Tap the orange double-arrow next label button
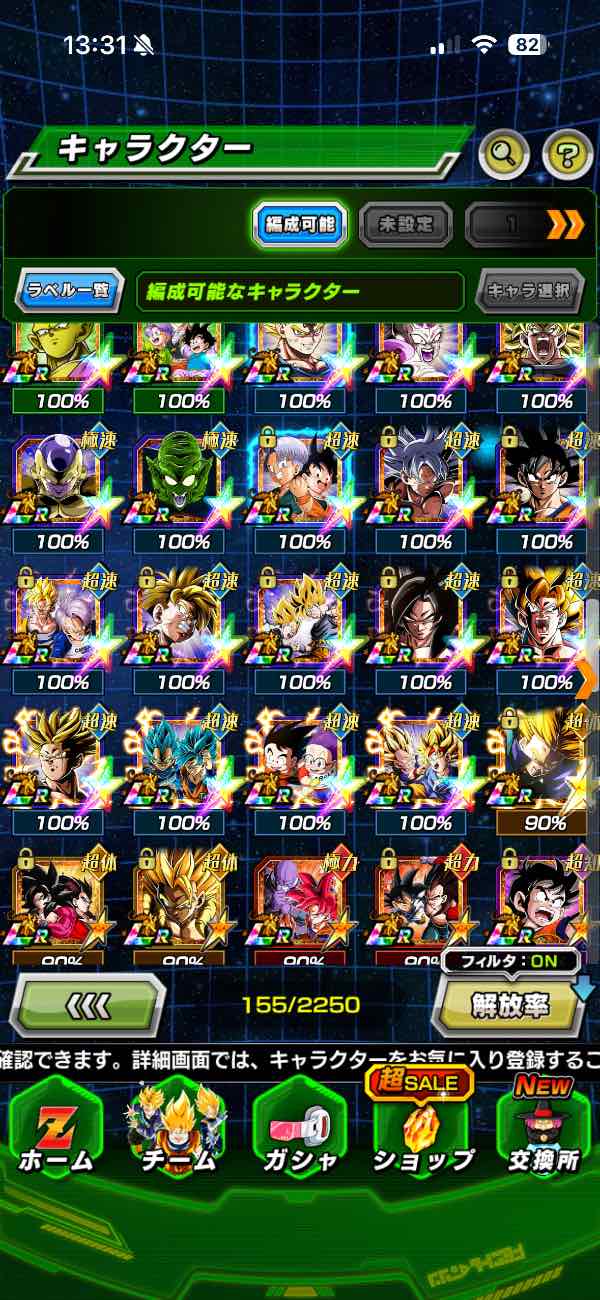Viewport: 600px width, 1300px height. pos(565,225)
